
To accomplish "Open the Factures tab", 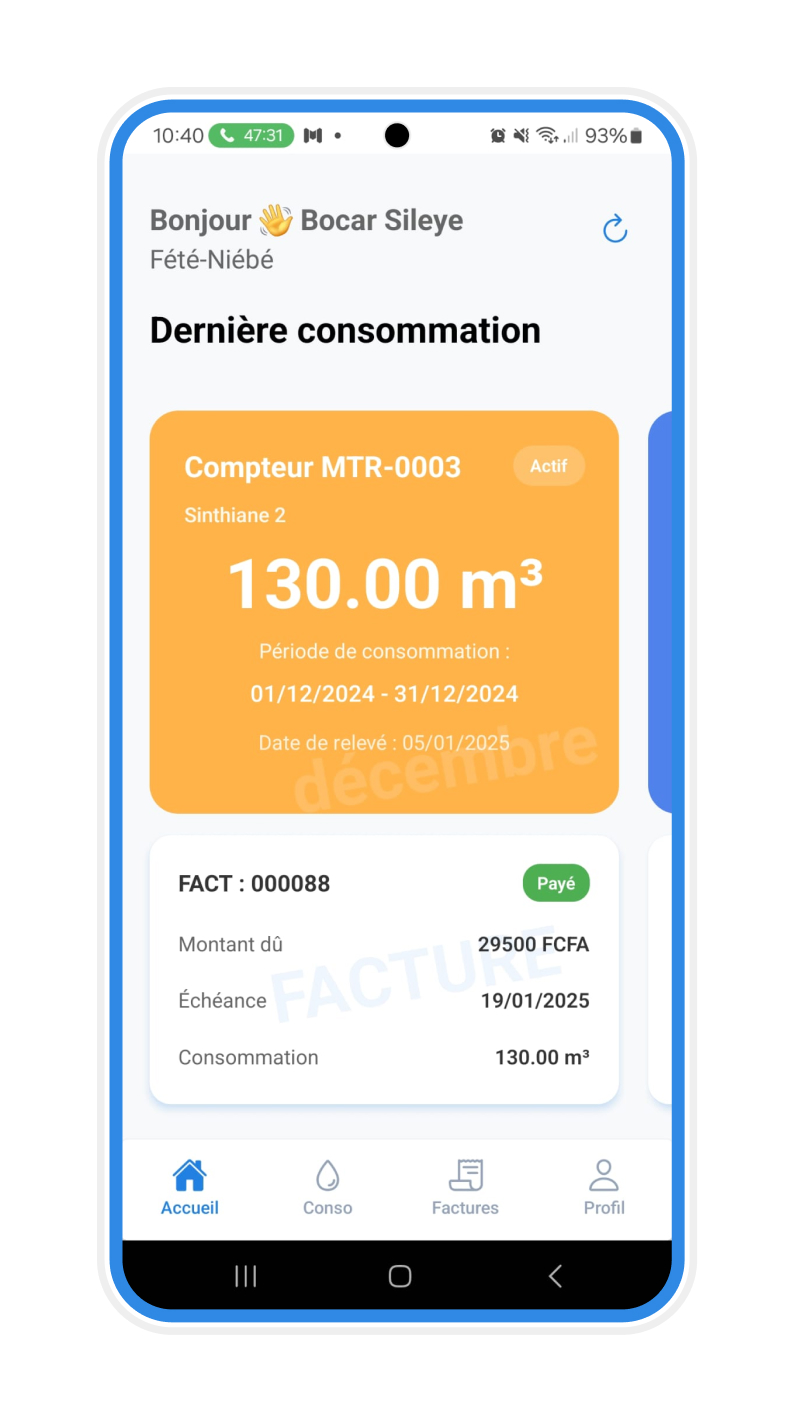I will point(465,1188).
